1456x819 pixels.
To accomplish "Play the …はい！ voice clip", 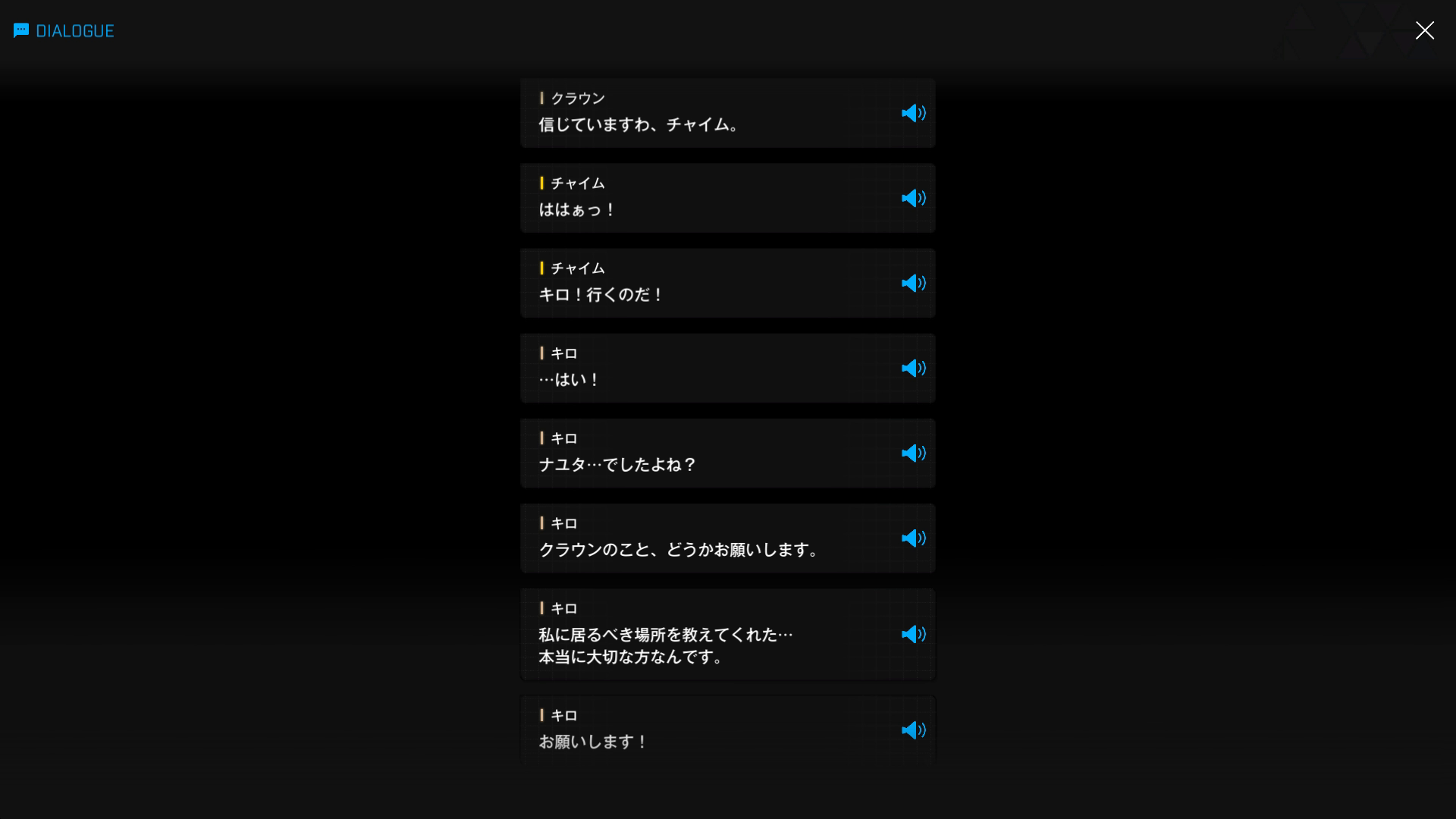I will tap(913, 368).
